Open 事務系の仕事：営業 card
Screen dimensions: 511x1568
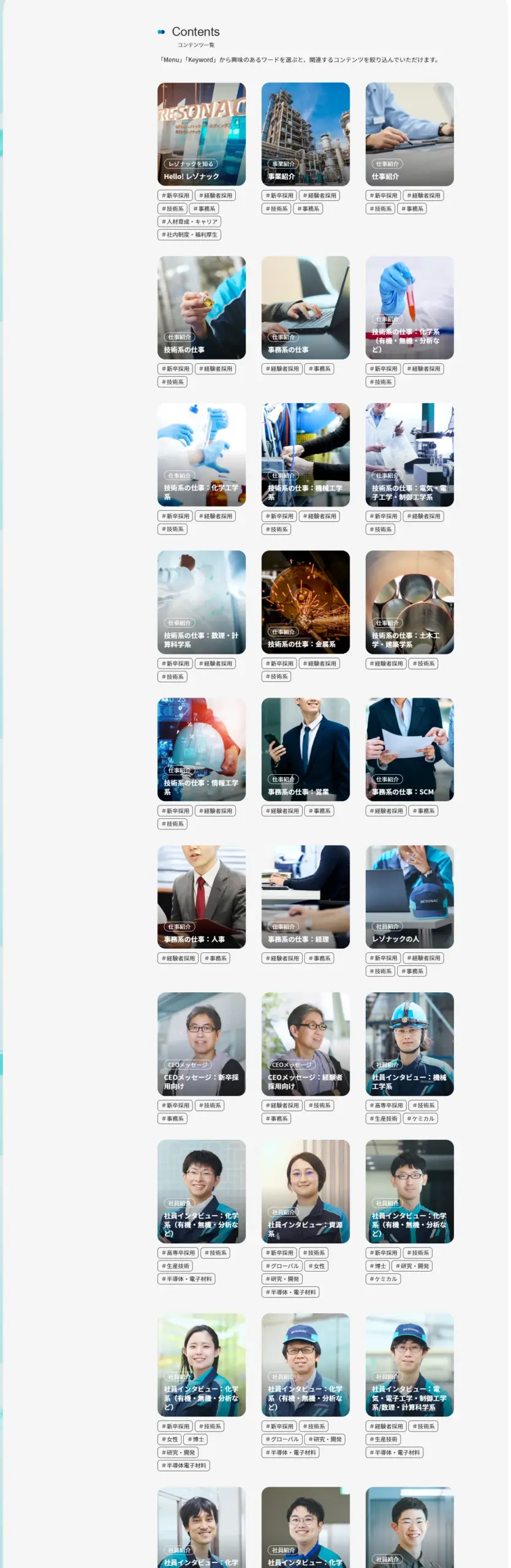point(305,749)
